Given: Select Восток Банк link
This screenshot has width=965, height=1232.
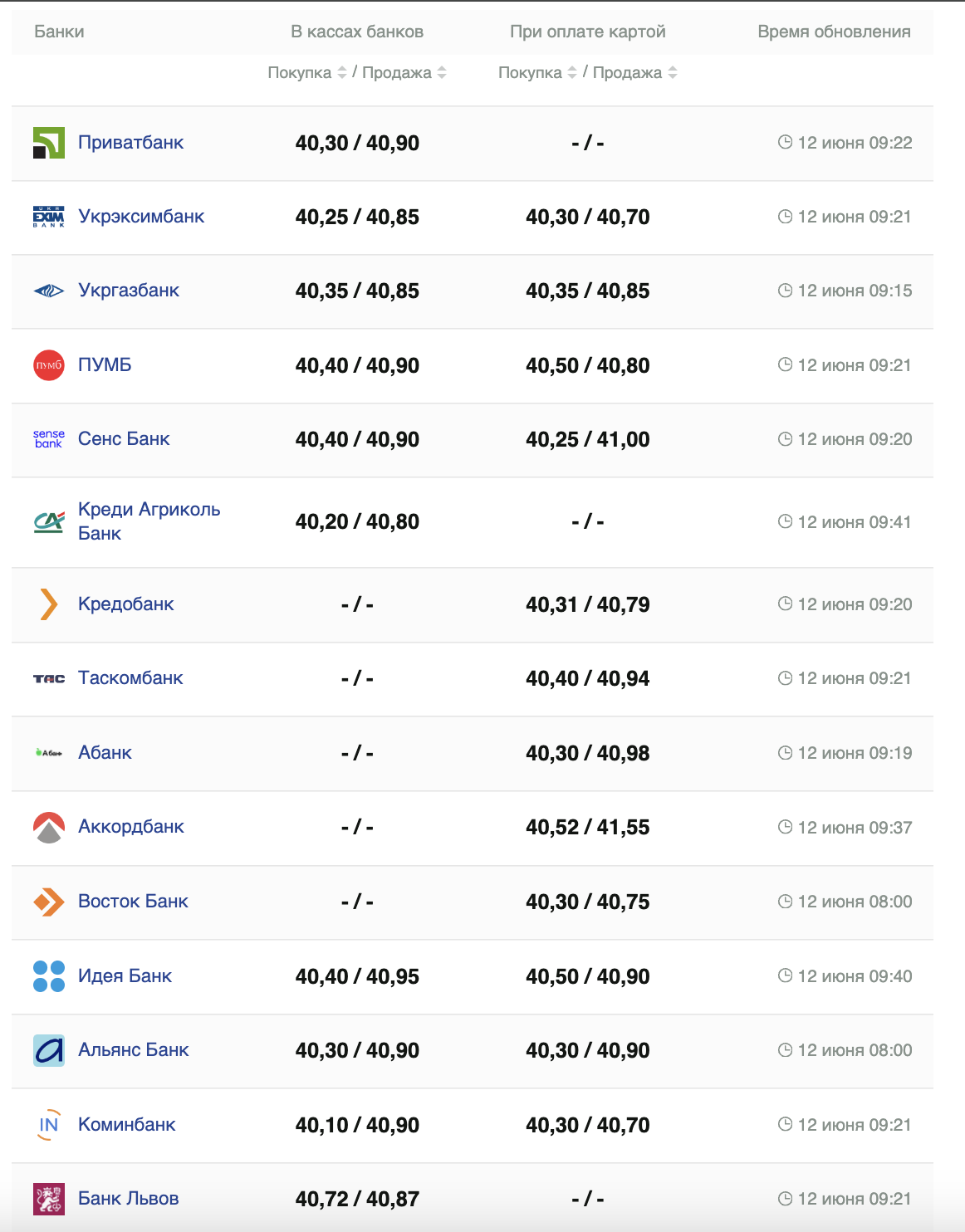Looking at the screenshot, I should coord(133,902).
